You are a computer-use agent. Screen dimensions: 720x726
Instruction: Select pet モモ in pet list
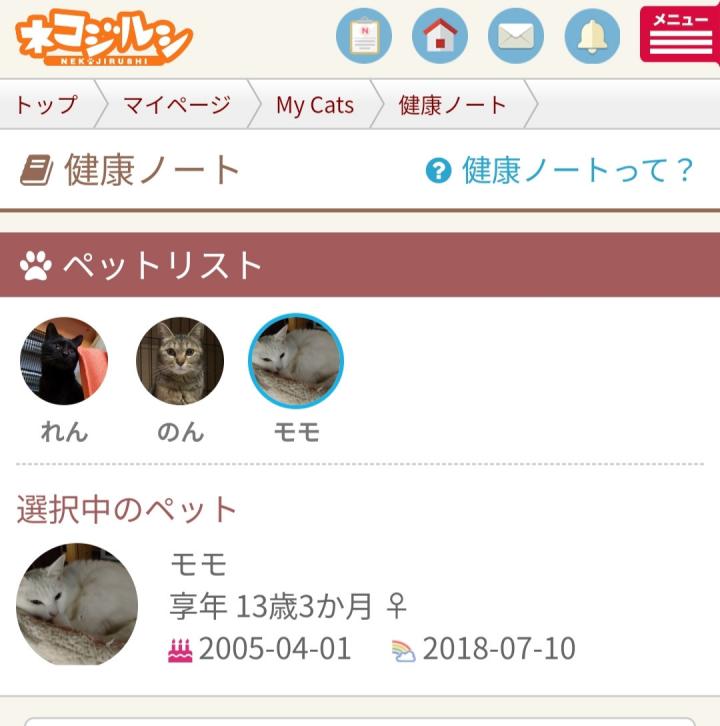coord(296,361)
